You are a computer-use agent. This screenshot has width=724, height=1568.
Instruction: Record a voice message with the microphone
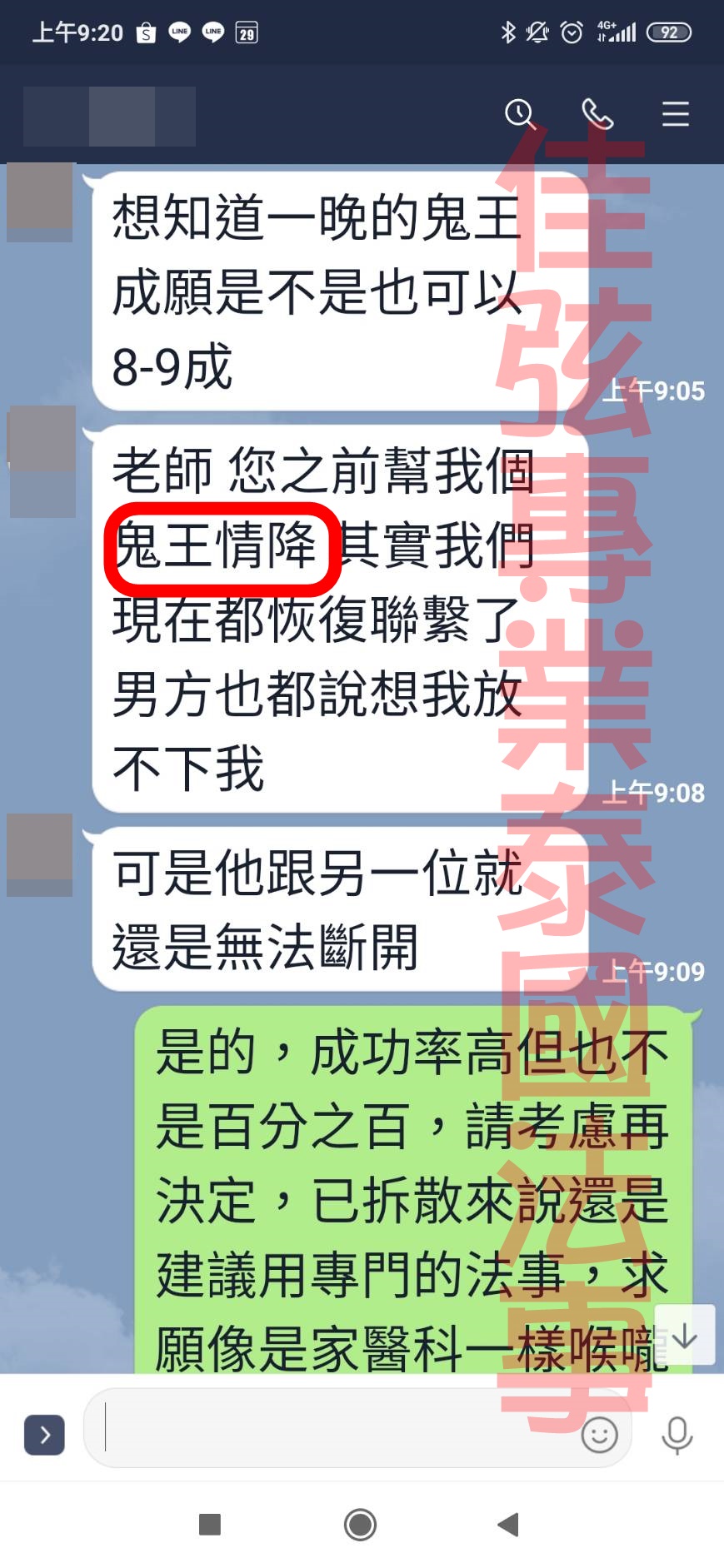(x=677, y=1435)
